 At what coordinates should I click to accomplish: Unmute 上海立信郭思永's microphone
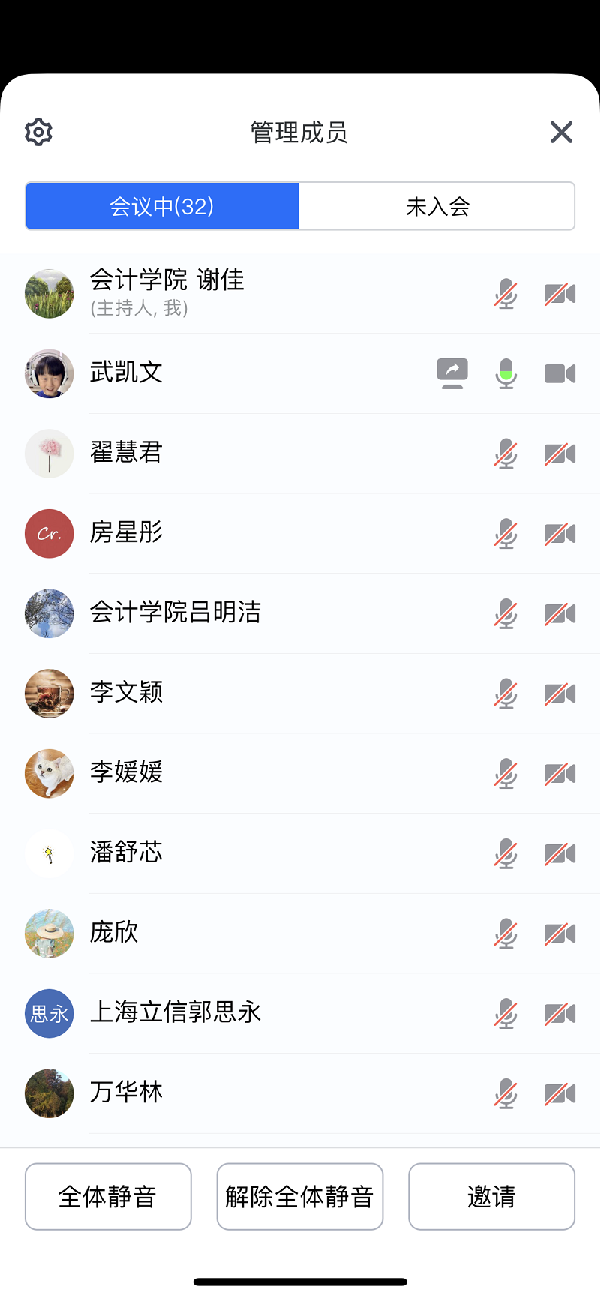507,1013
